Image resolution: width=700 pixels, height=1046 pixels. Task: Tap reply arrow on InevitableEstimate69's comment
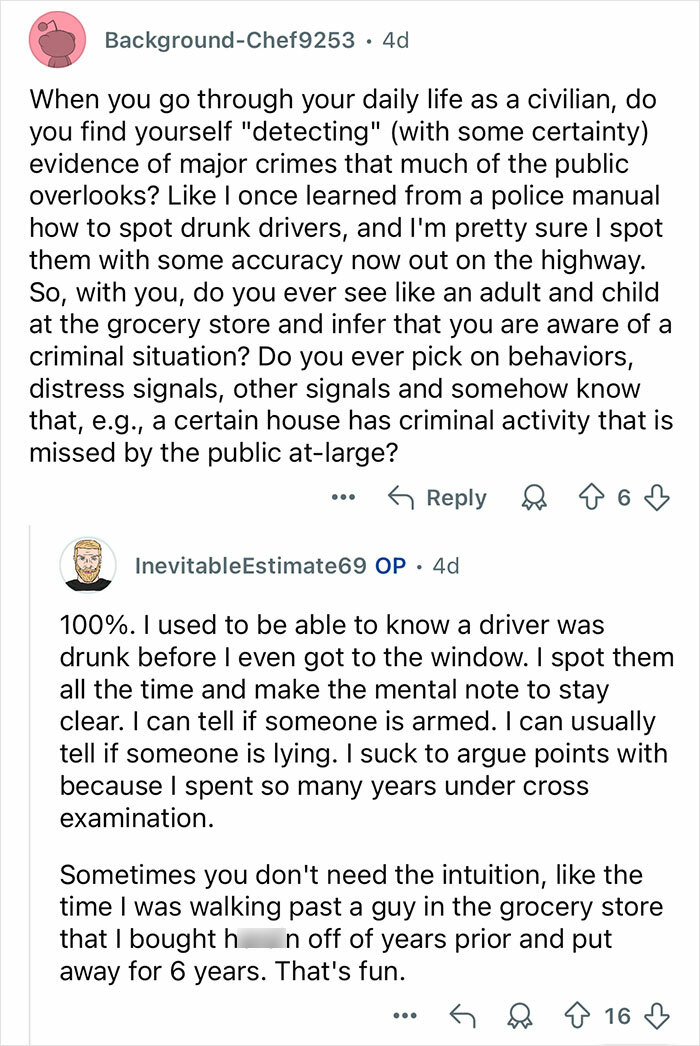462,1016
